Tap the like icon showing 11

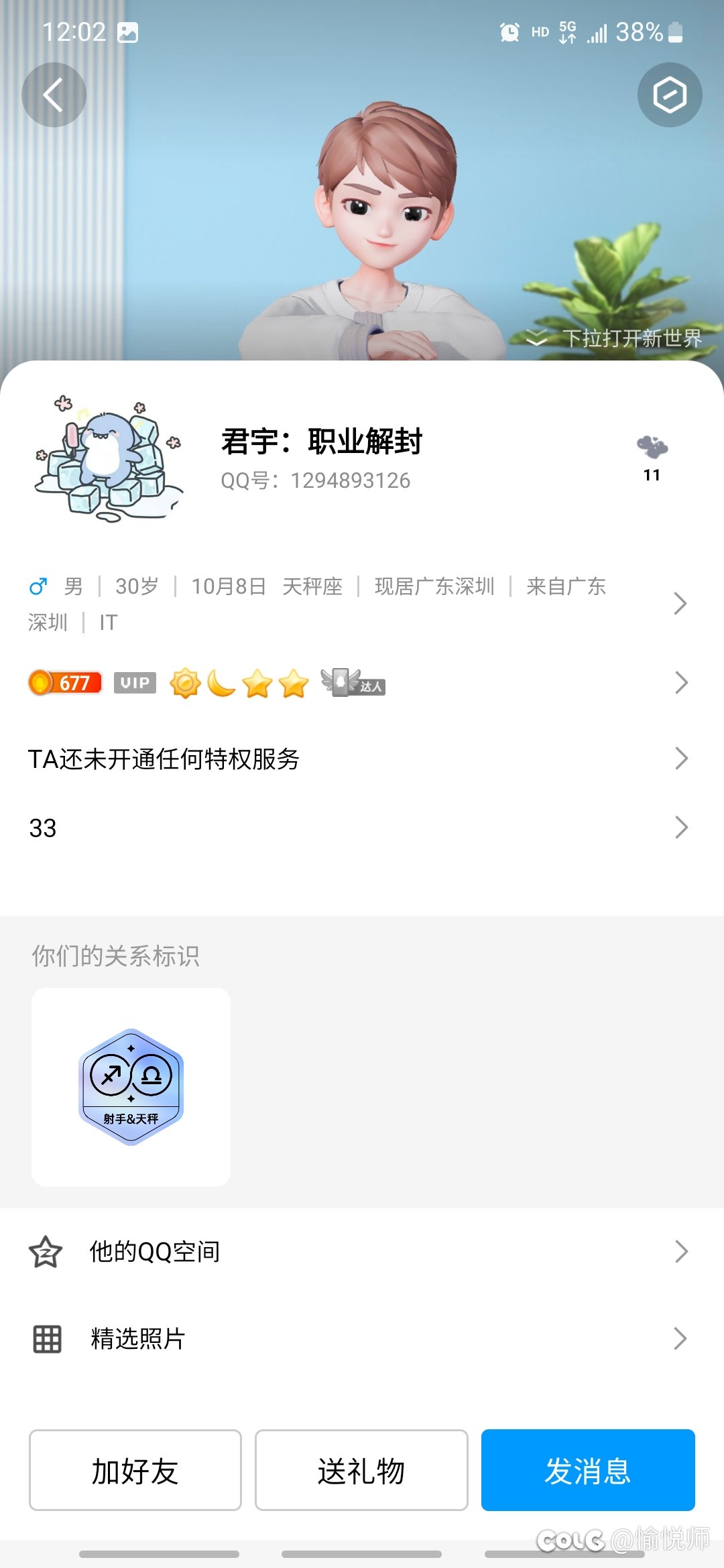click(x=652, y=456)
